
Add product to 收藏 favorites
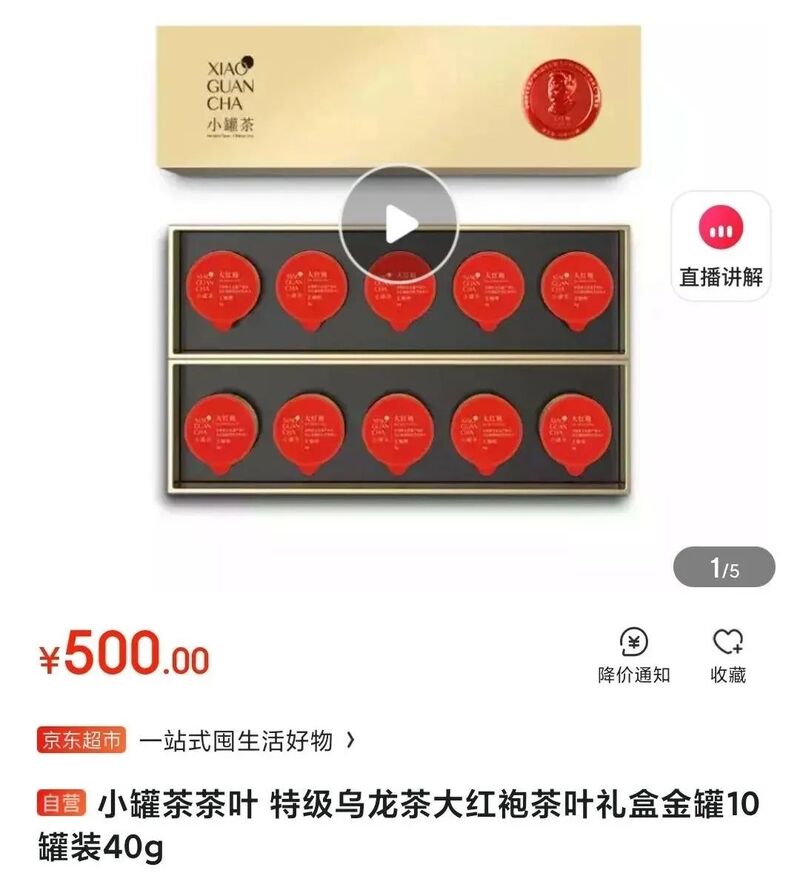[x=728, y=655]
